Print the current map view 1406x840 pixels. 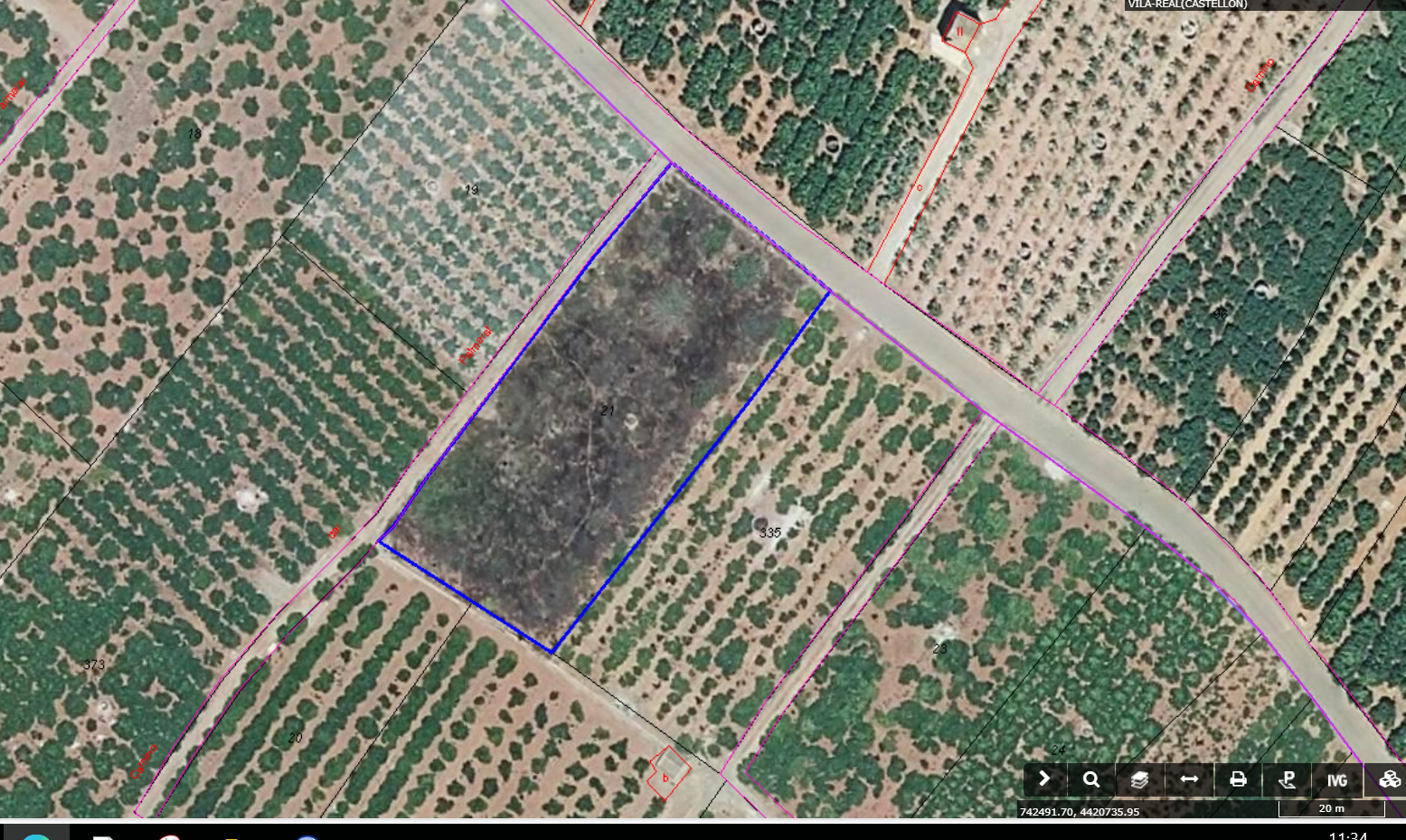pos(1238,779)
